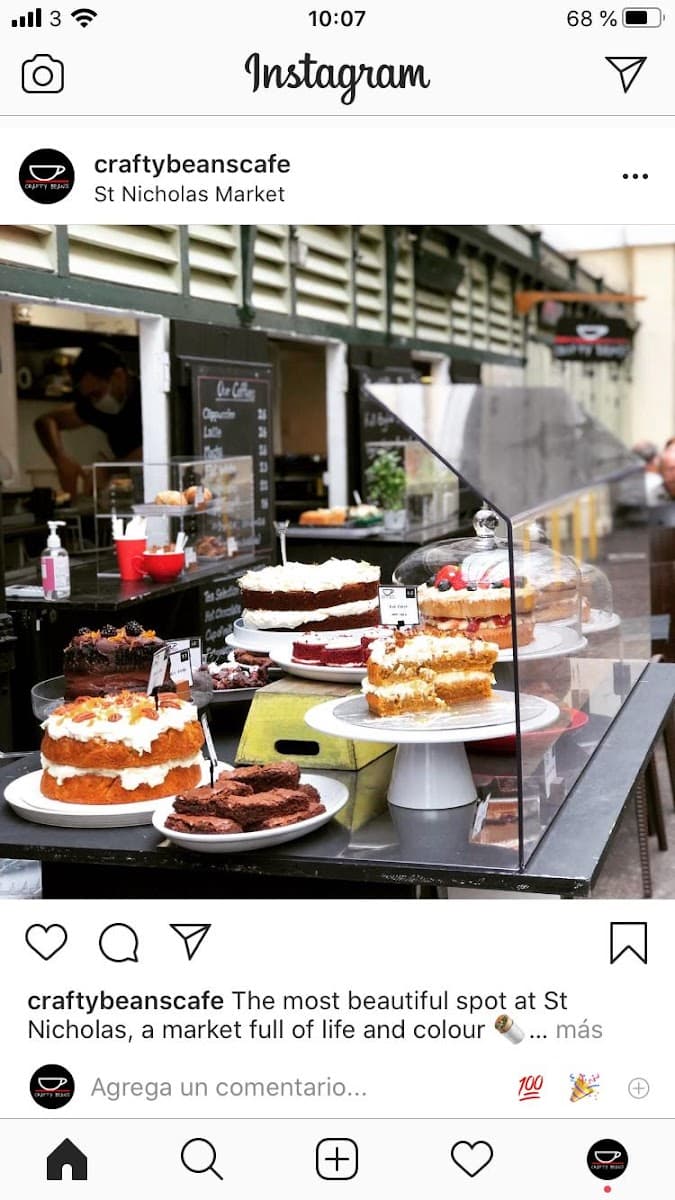This screenshot has width=675, height=1200.
Task: Open the post's three-dot options menu
Action: click(x=635, y=176)
